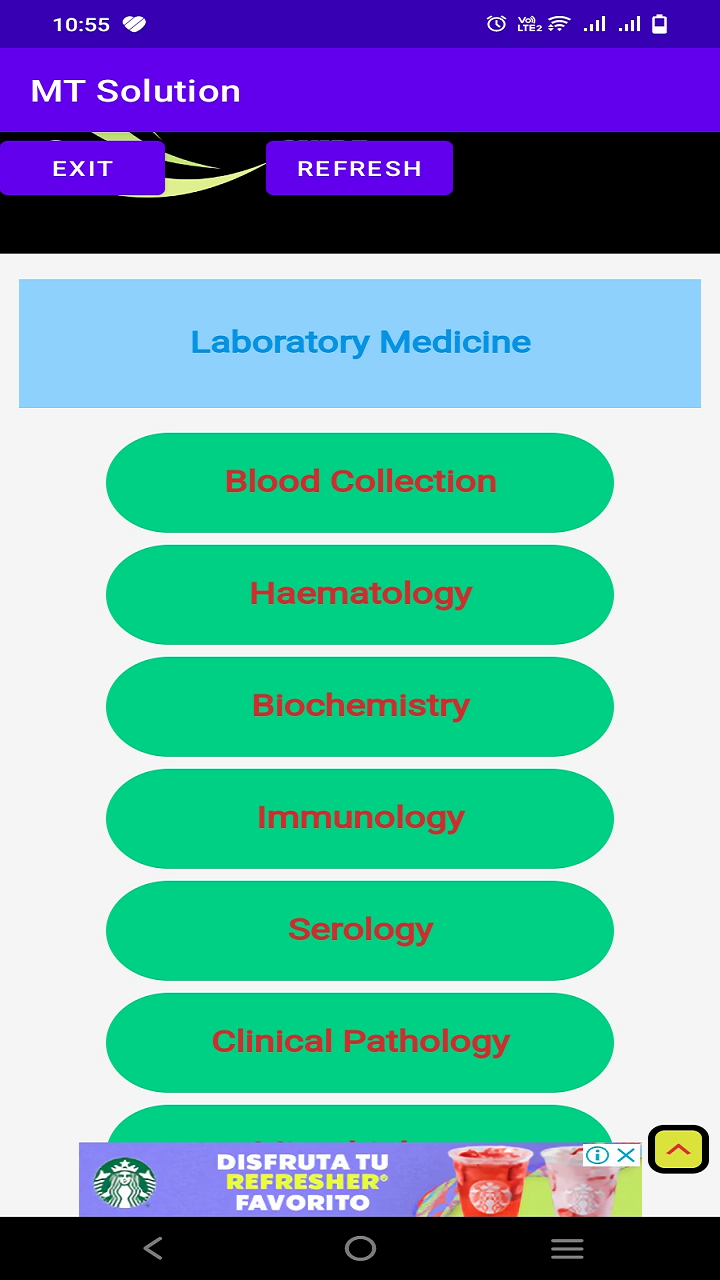The height and width of the screenshot is (1280, 720).
Task: Tap the EXIT button
Action: [82, 168]
